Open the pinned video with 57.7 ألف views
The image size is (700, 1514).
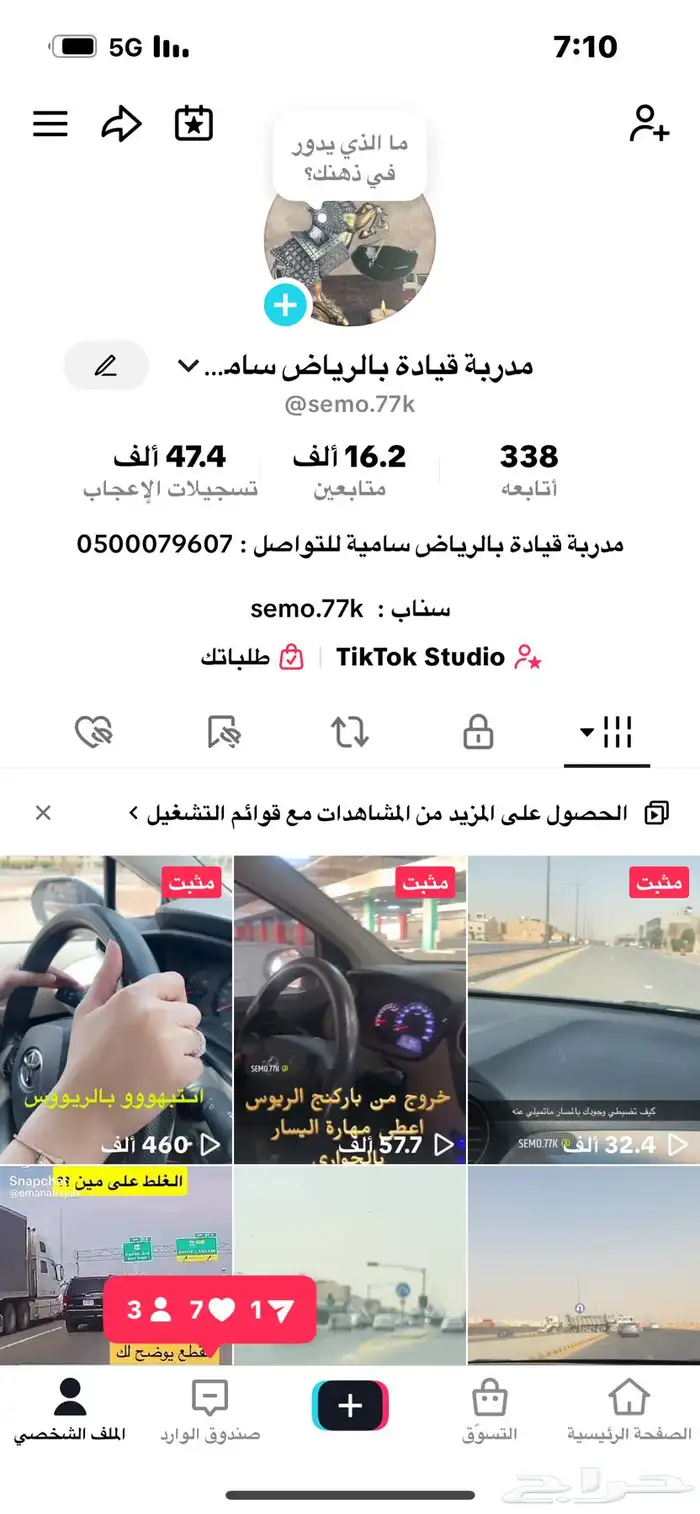(x=350, y=1010)
